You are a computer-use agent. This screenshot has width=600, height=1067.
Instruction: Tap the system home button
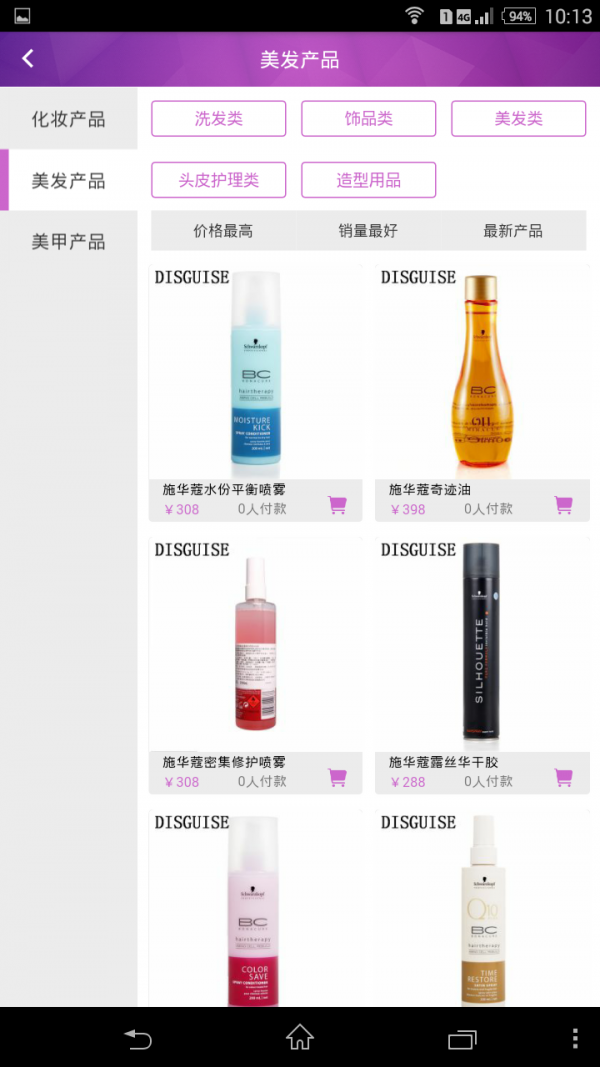point(300,1039)
